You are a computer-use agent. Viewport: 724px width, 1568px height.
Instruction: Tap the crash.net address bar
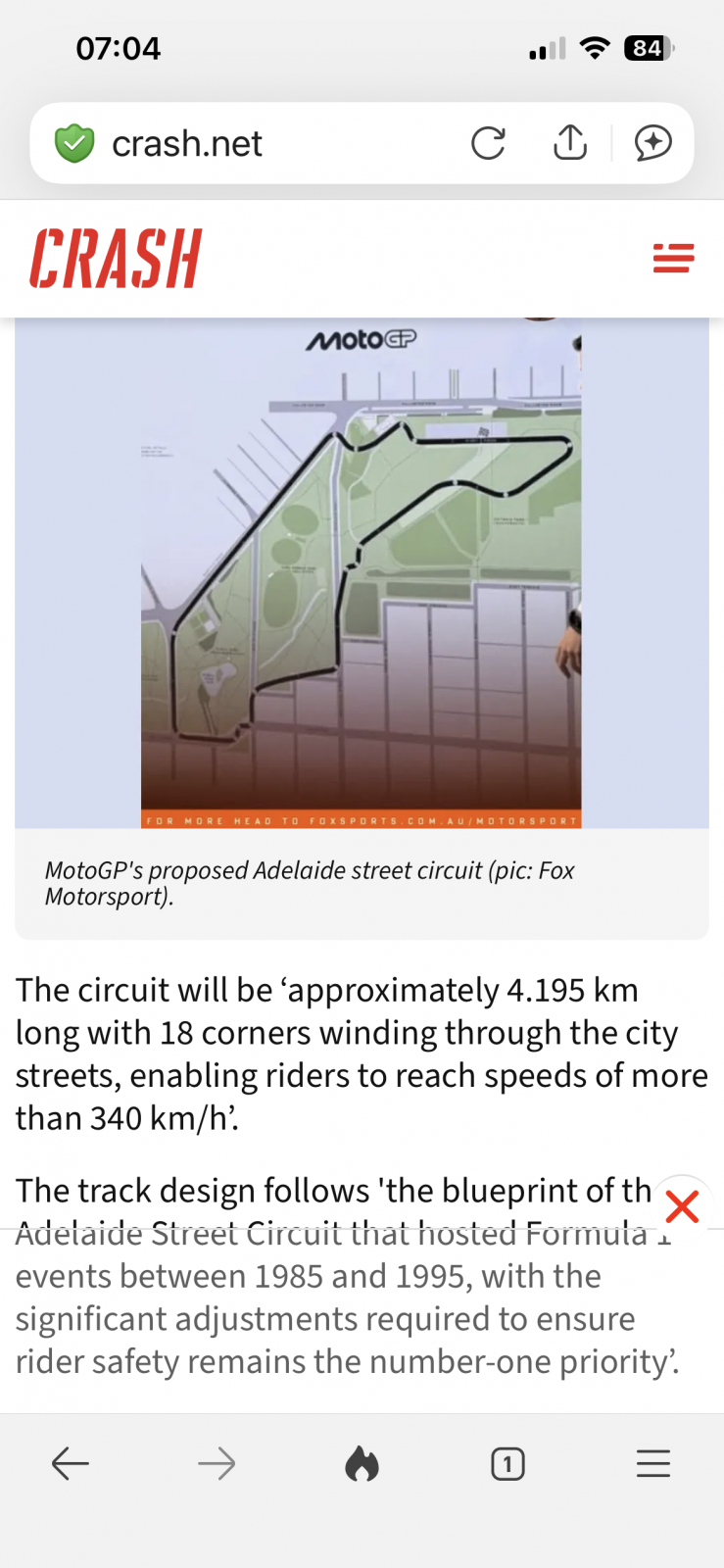(245, 144)
